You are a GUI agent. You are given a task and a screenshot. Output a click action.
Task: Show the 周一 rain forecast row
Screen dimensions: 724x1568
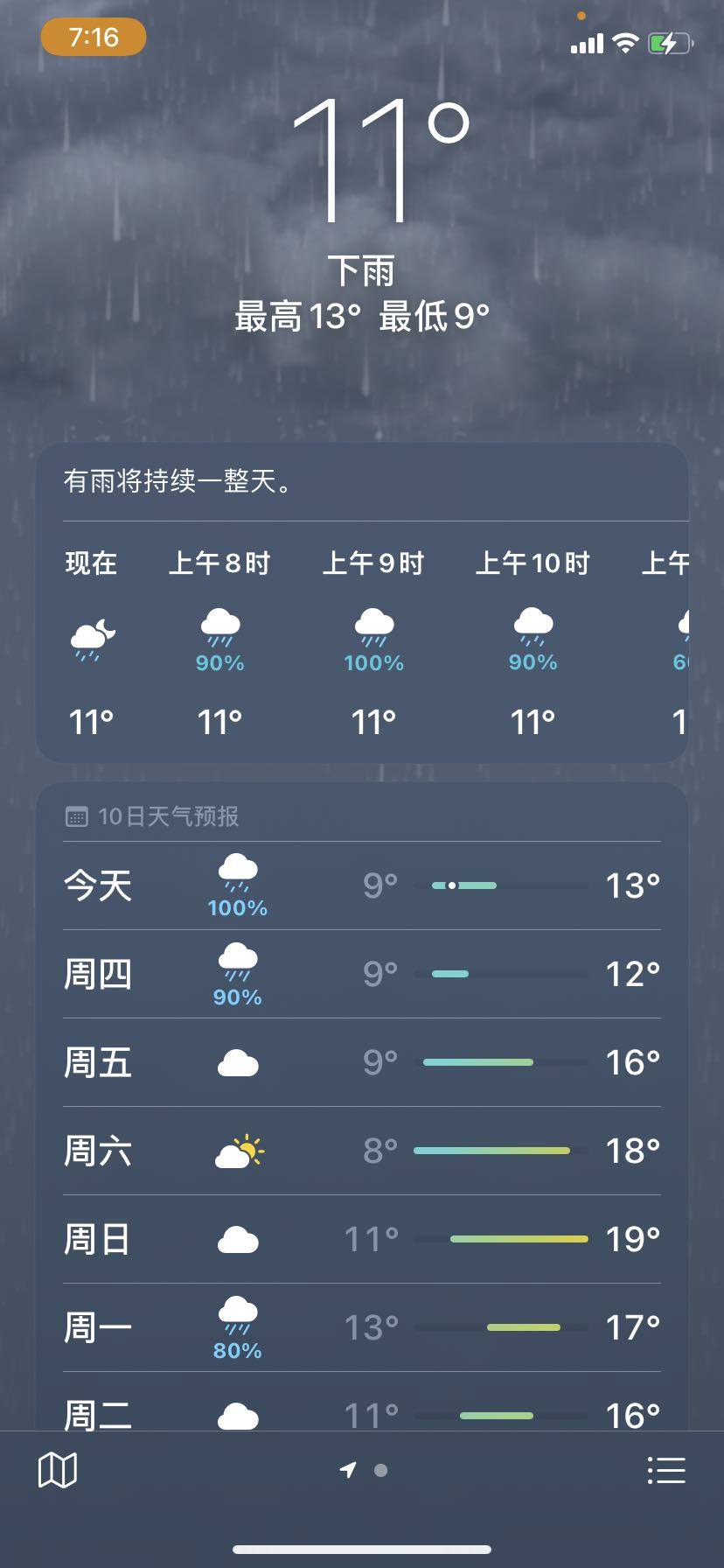click(x=361, y=1327)
